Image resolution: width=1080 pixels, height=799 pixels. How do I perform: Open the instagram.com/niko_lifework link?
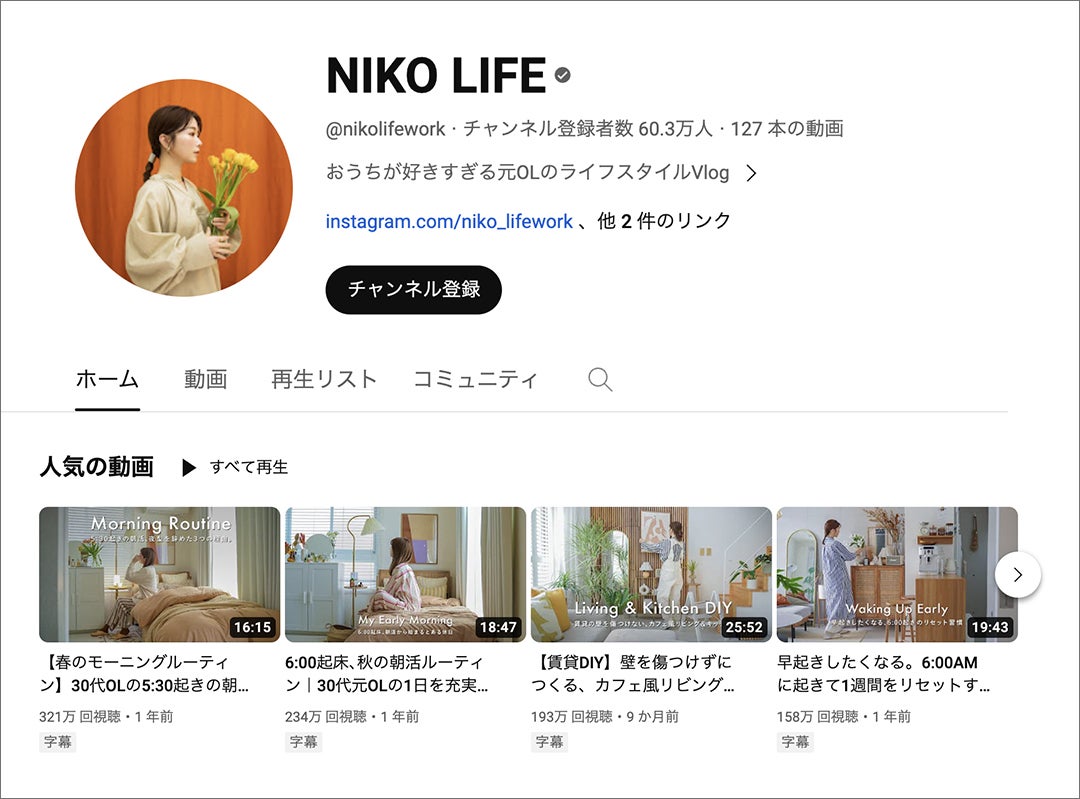[x=449, y=221]
